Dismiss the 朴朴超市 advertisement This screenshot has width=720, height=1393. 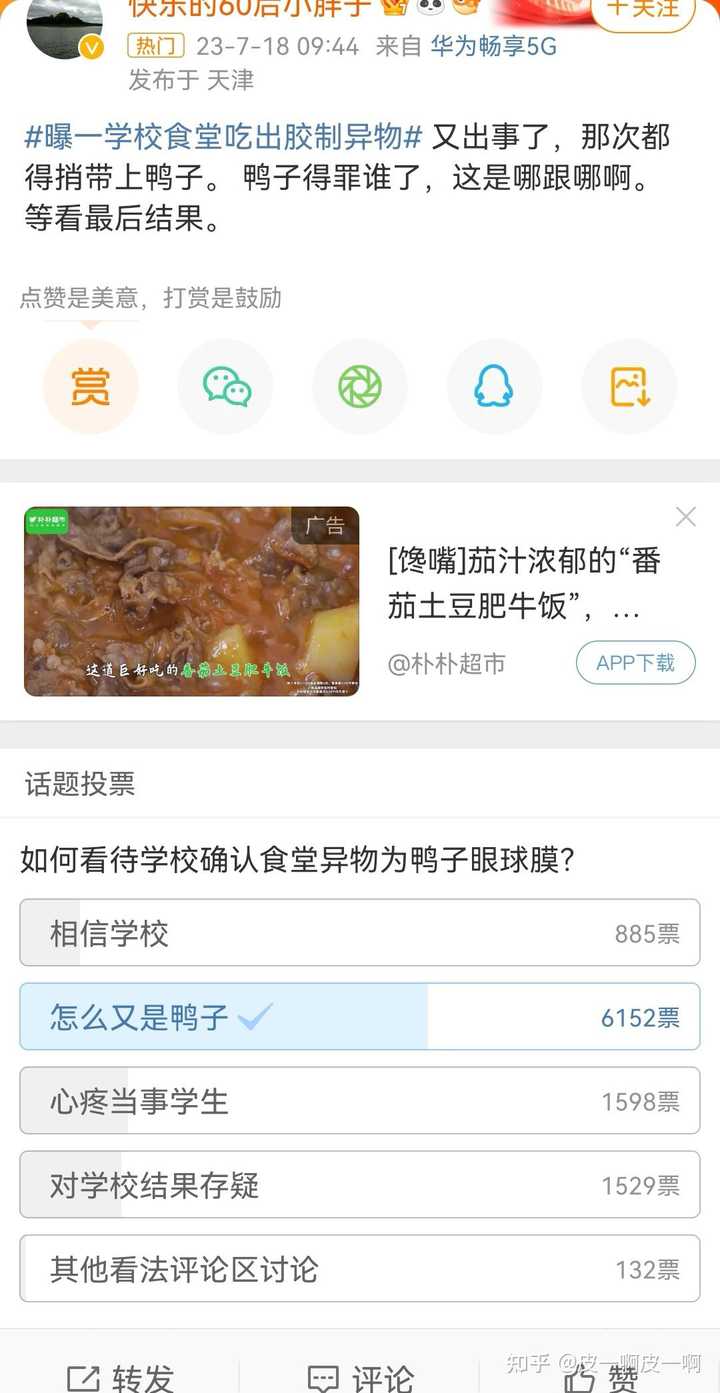click(x=686, y=516)
